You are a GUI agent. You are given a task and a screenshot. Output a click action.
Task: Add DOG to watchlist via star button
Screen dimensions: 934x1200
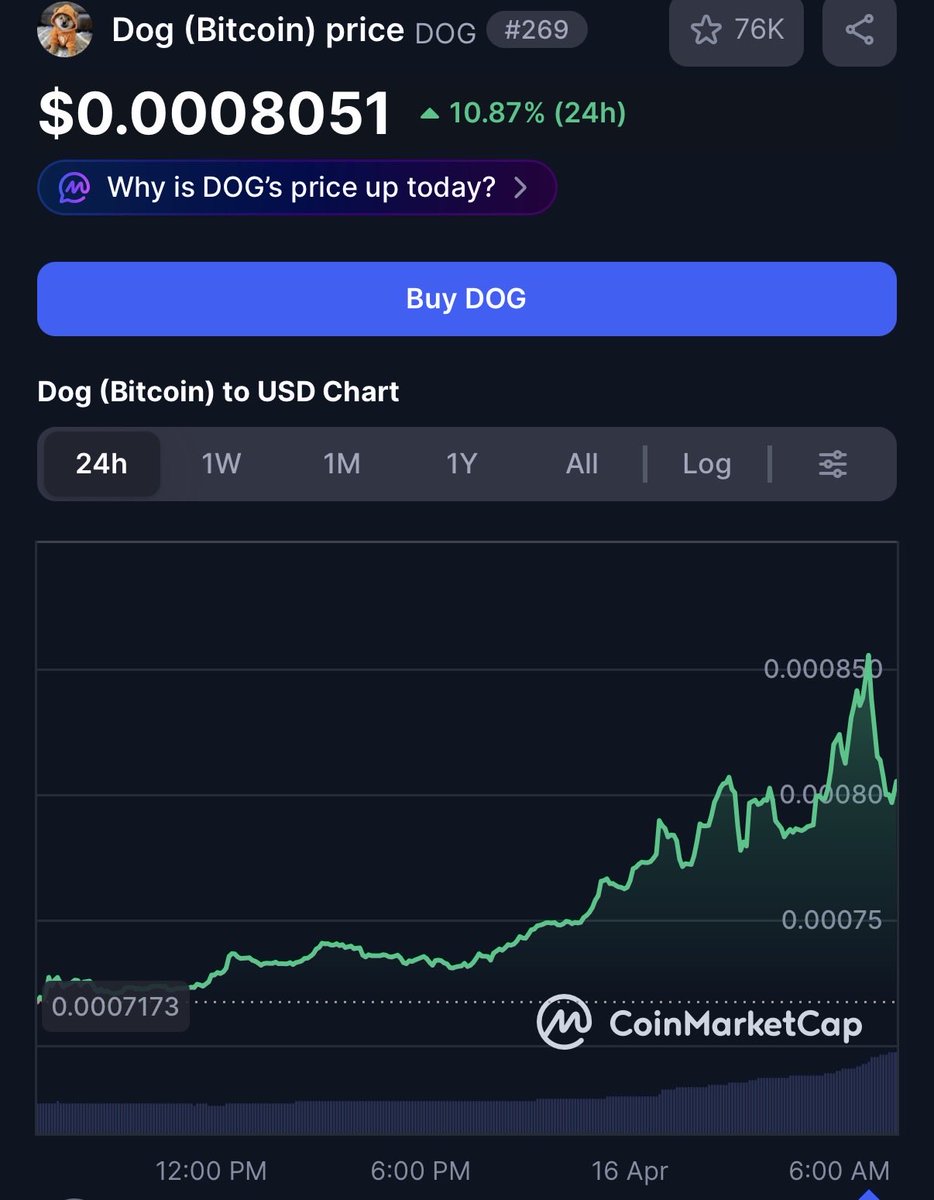click(x=736, y=30)
